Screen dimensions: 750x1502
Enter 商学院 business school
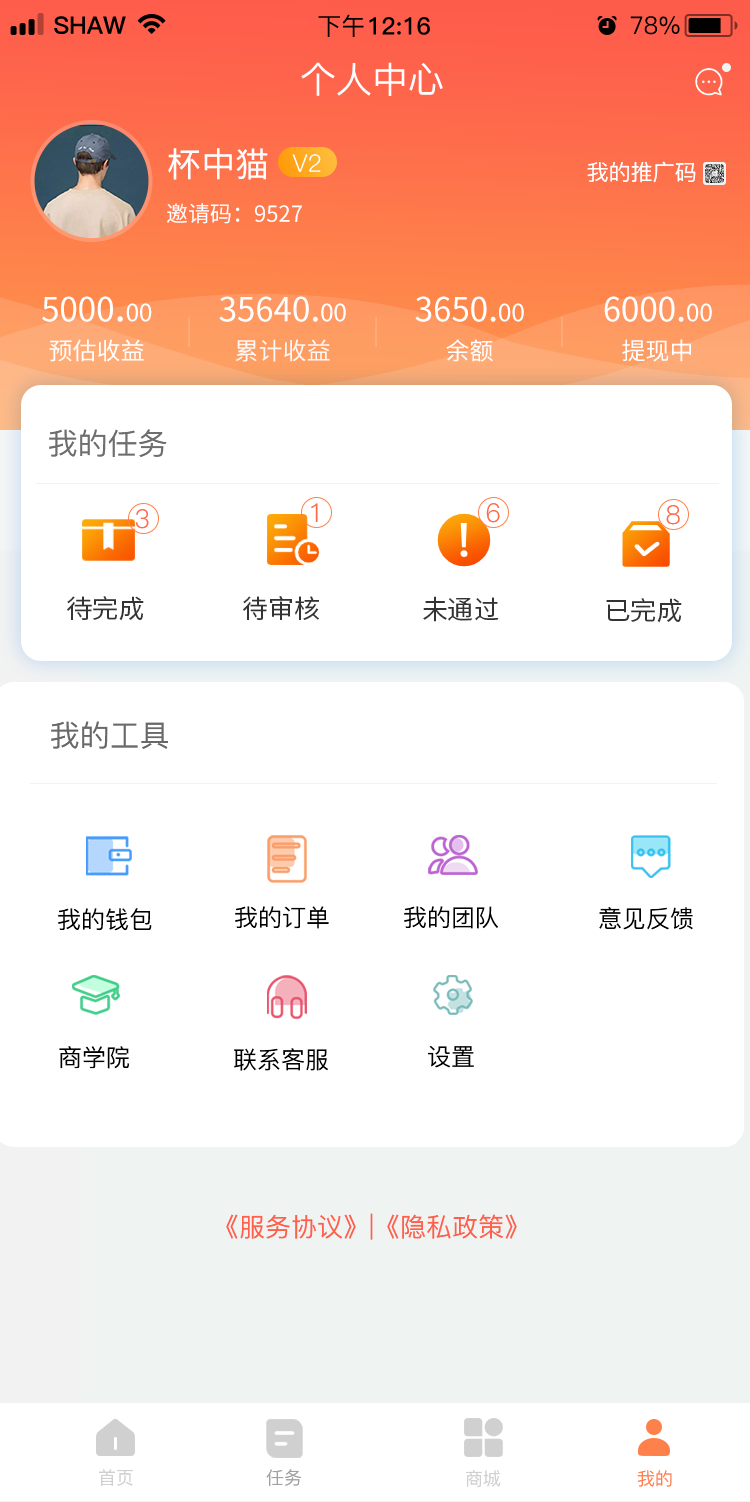point(95,1020)
